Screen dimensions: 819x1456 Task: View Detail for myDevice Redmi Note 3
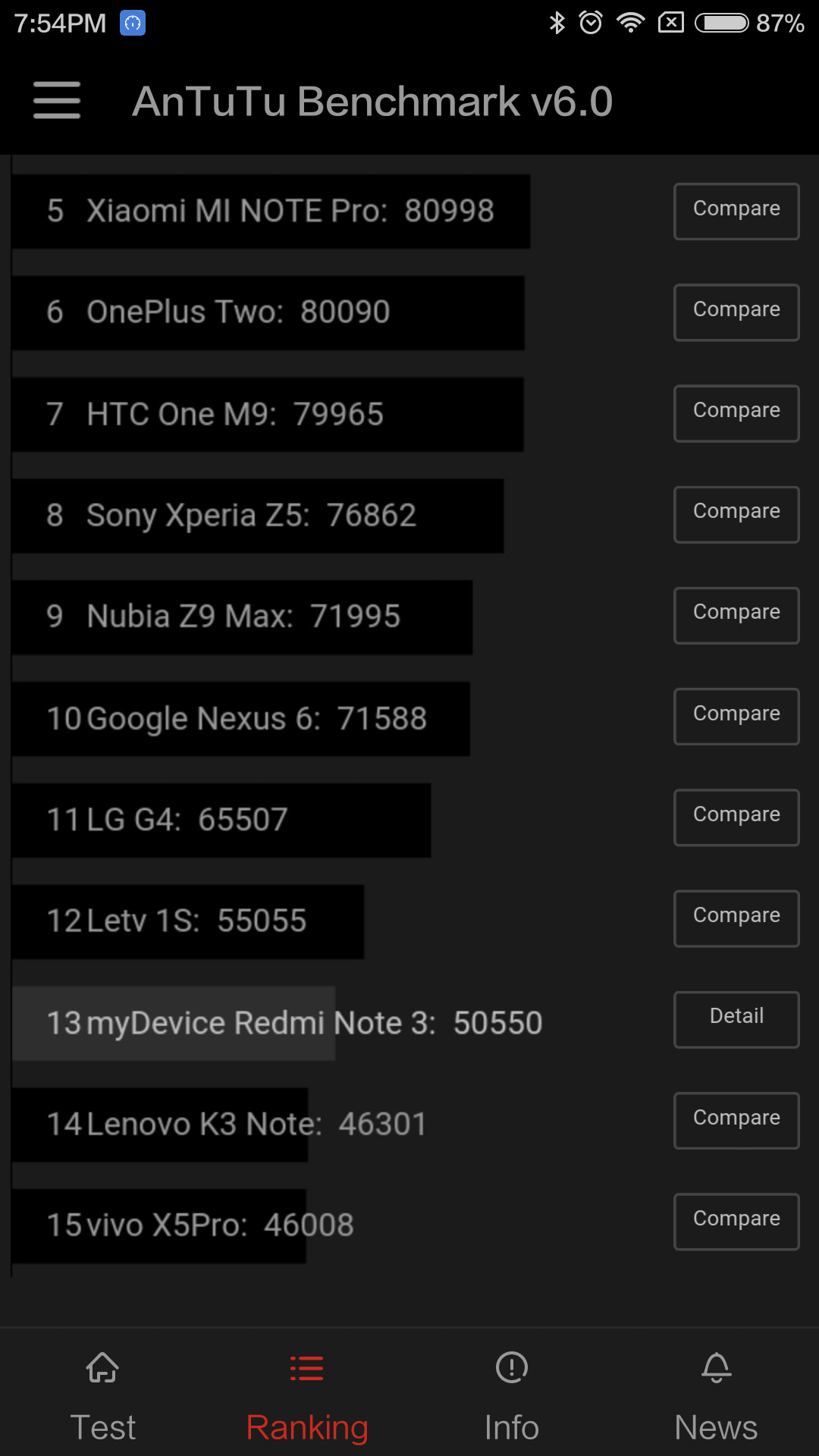(736, 1019)
